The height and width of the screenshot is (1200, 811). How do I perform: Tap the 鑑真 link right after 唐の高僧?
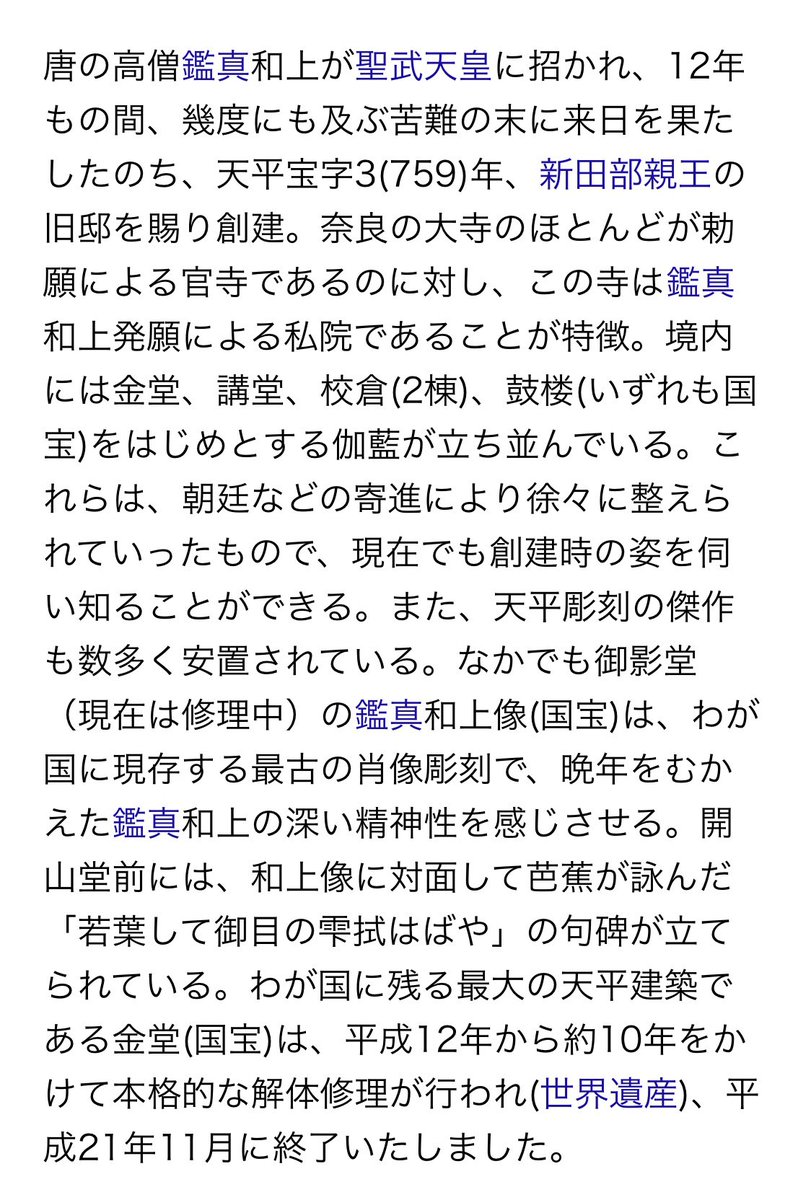tap(216, 69)
